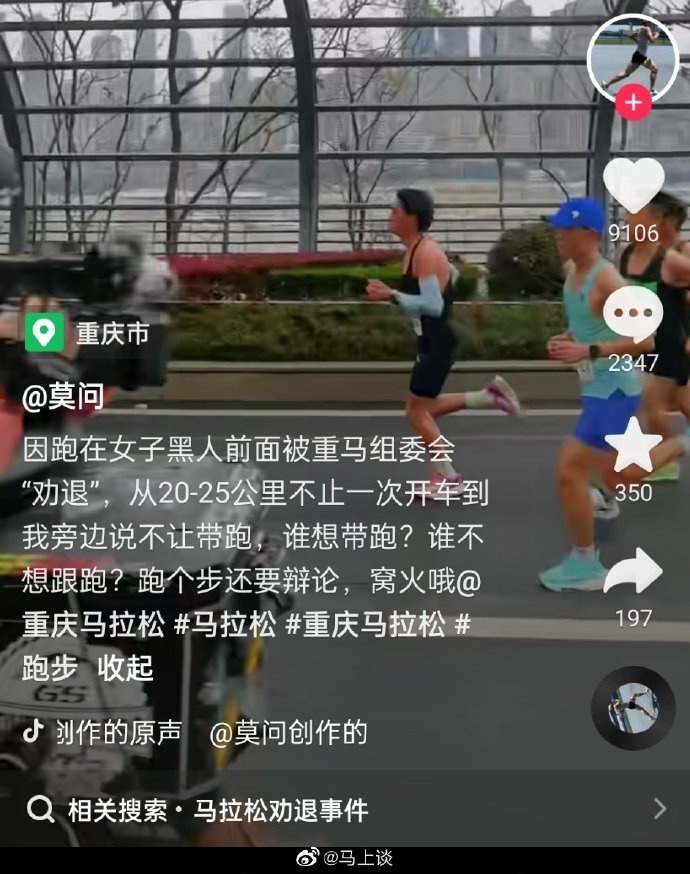This screenshot has height=874, width=690.
Task: Share this video using the arrow icon
Action: coord(633,573)
